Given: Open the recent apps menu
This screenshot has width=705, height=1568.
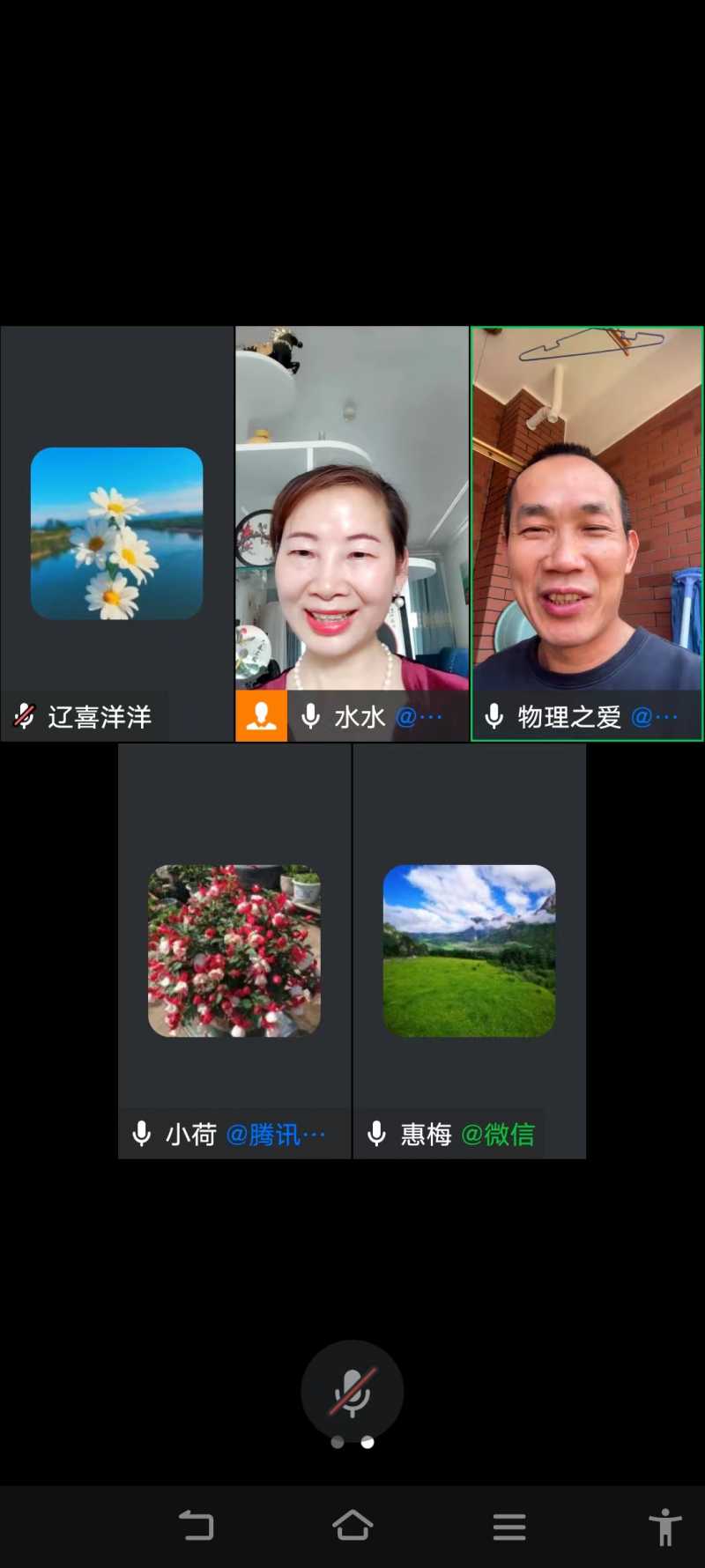Looking at the screenshot, I should pos(508,1526).
